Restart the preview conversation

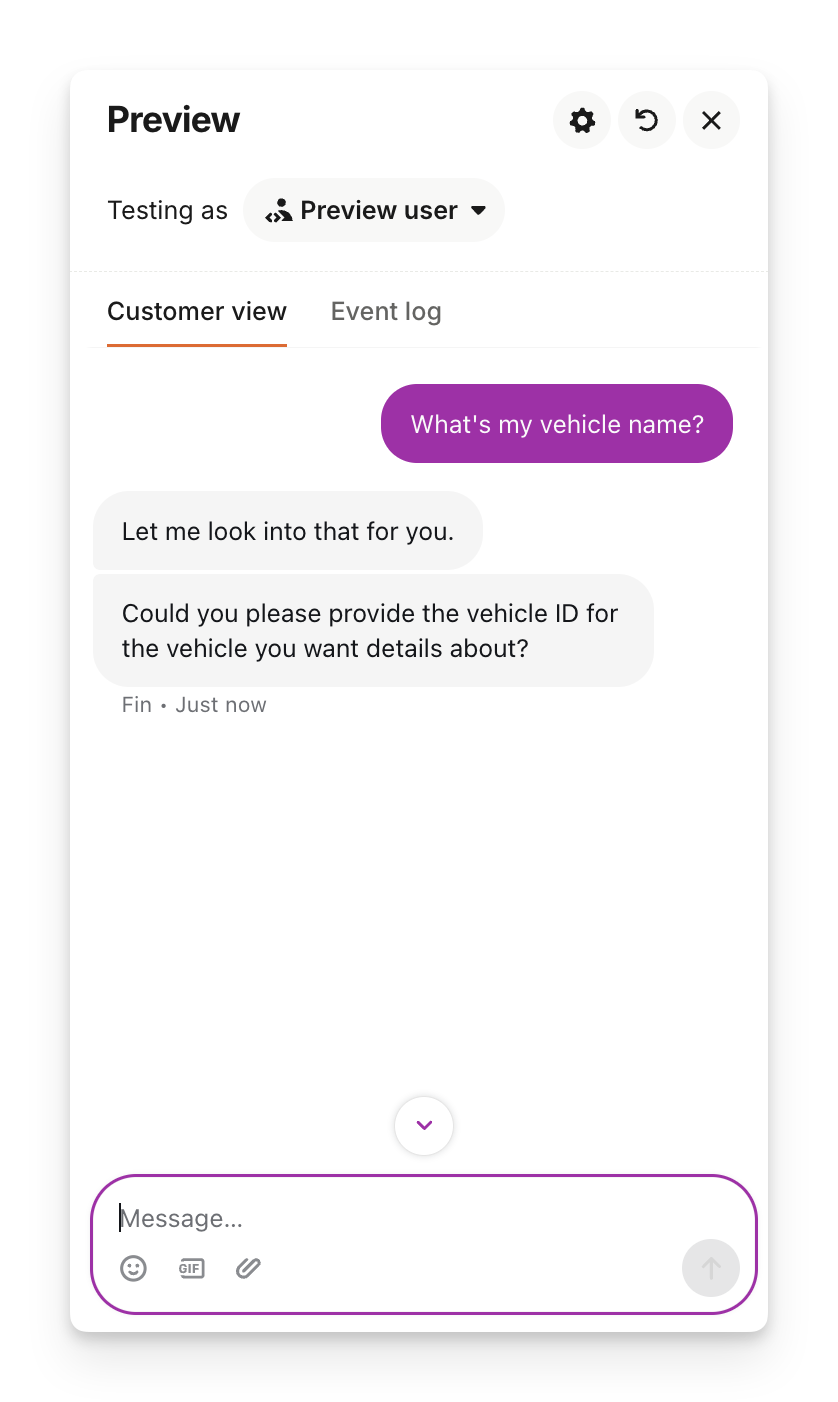(647, 121)
